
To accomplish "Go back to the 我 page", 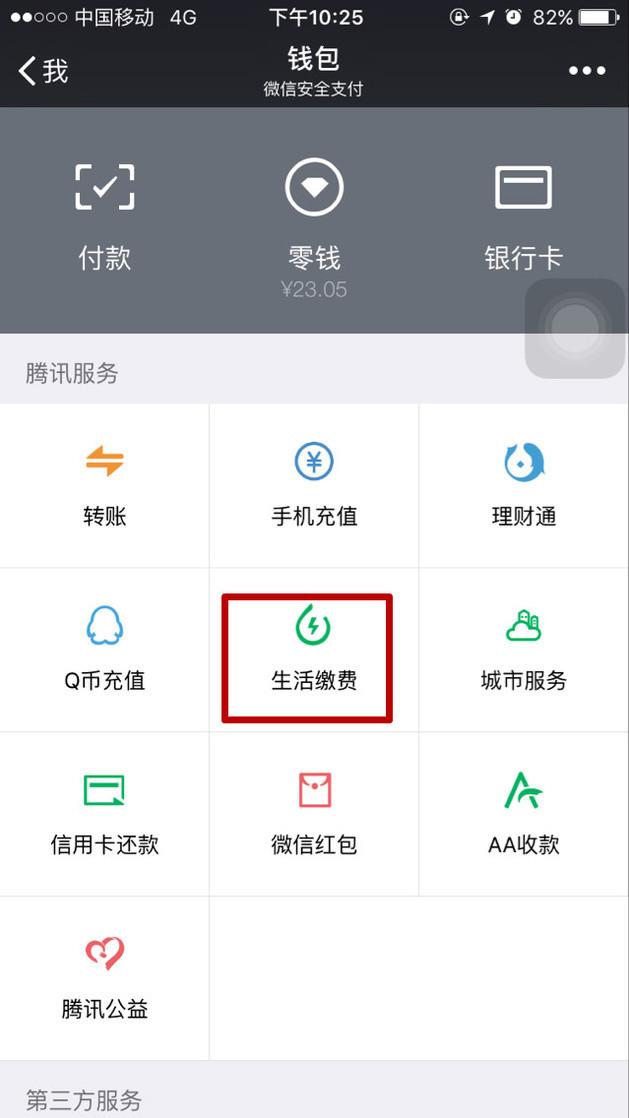I will point(43,71).
